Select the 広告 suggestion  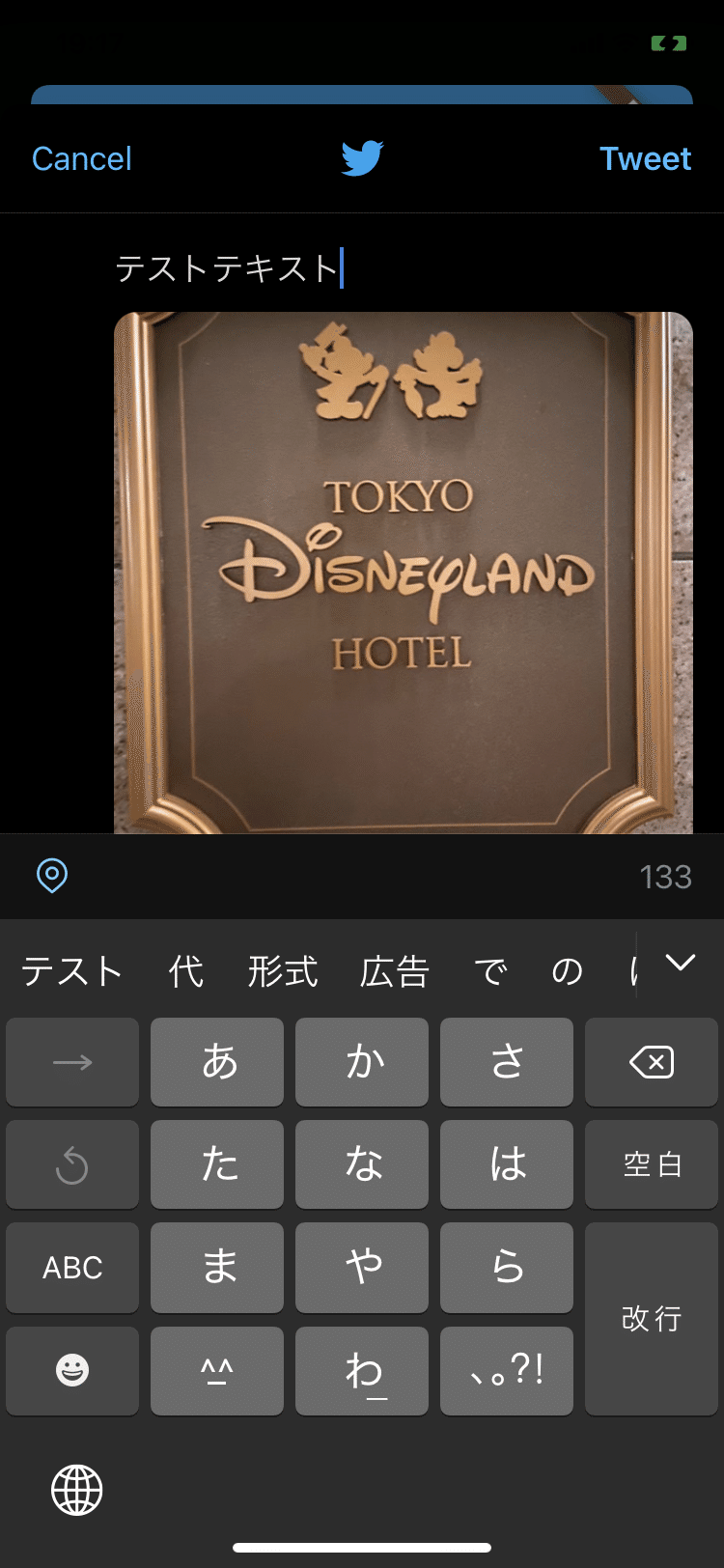[394, 971]
